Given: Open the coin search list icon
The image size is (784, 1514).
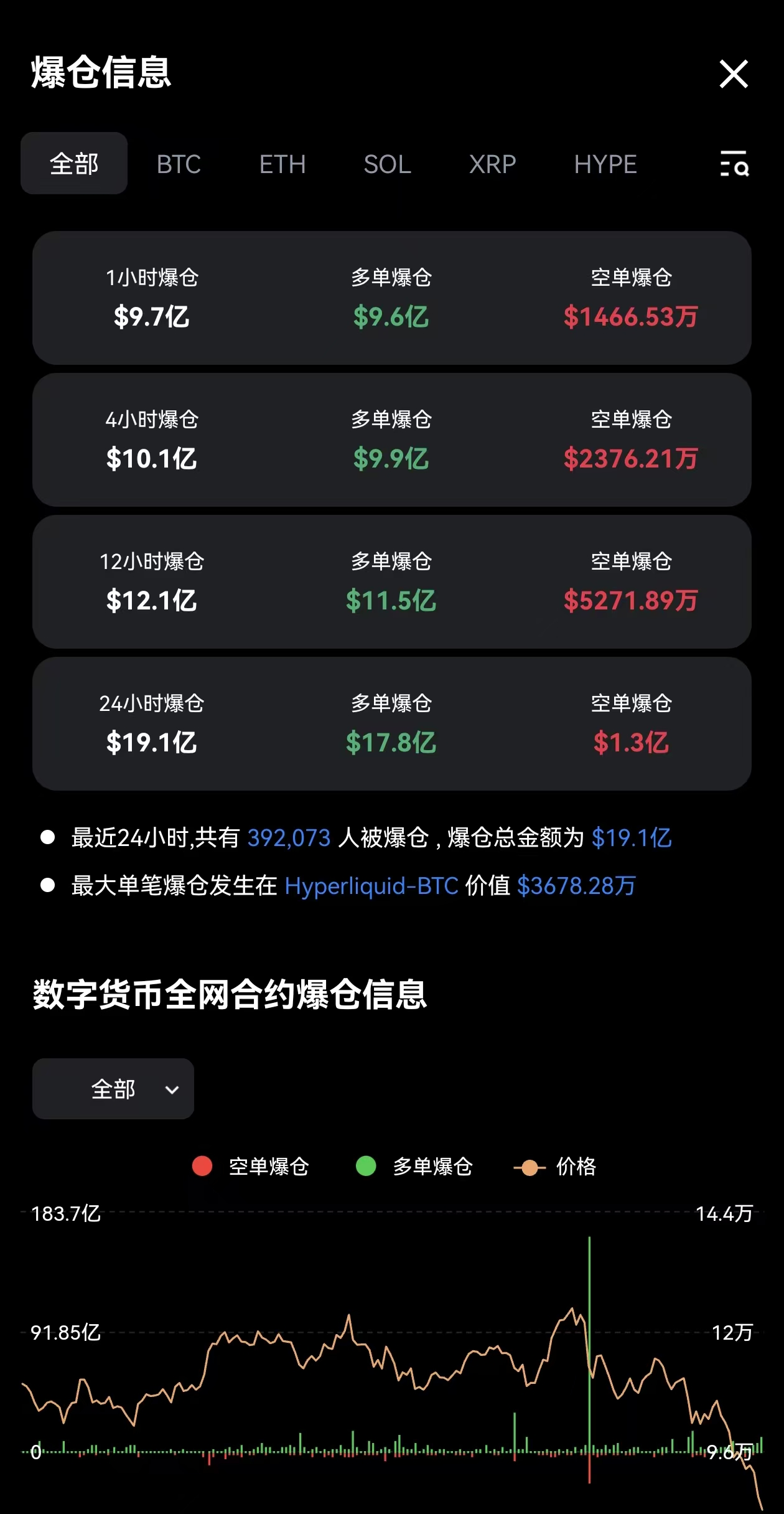Looking at the screenshot, I should 734,164.
